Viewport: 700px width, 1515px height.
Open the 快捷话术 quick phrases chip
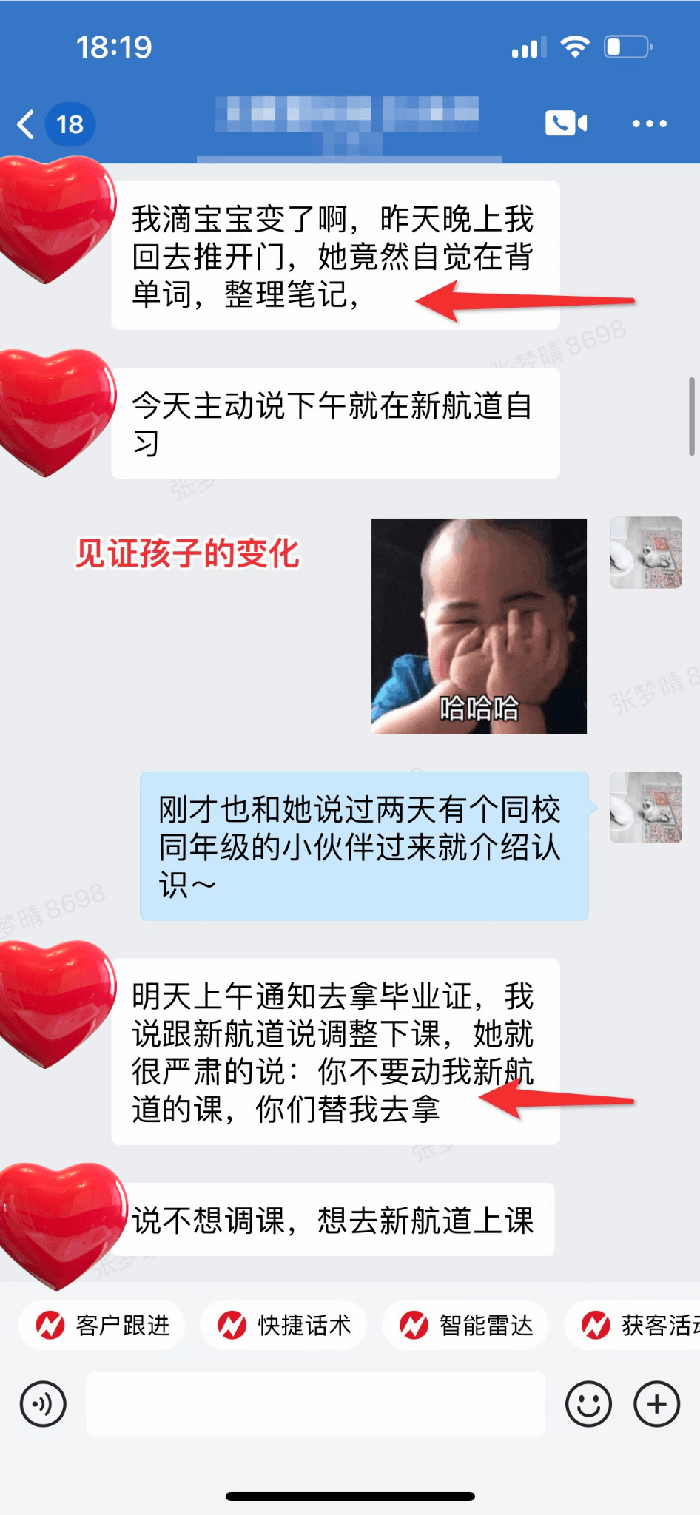pos(284,1326)
